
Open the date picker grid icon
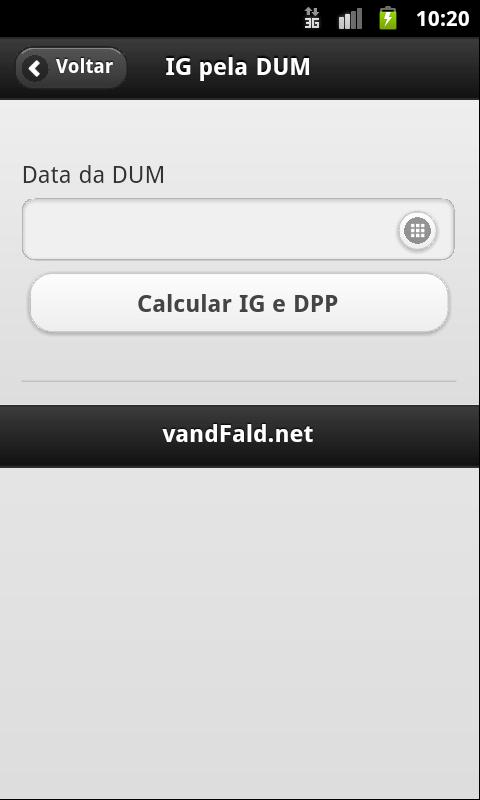417,231
